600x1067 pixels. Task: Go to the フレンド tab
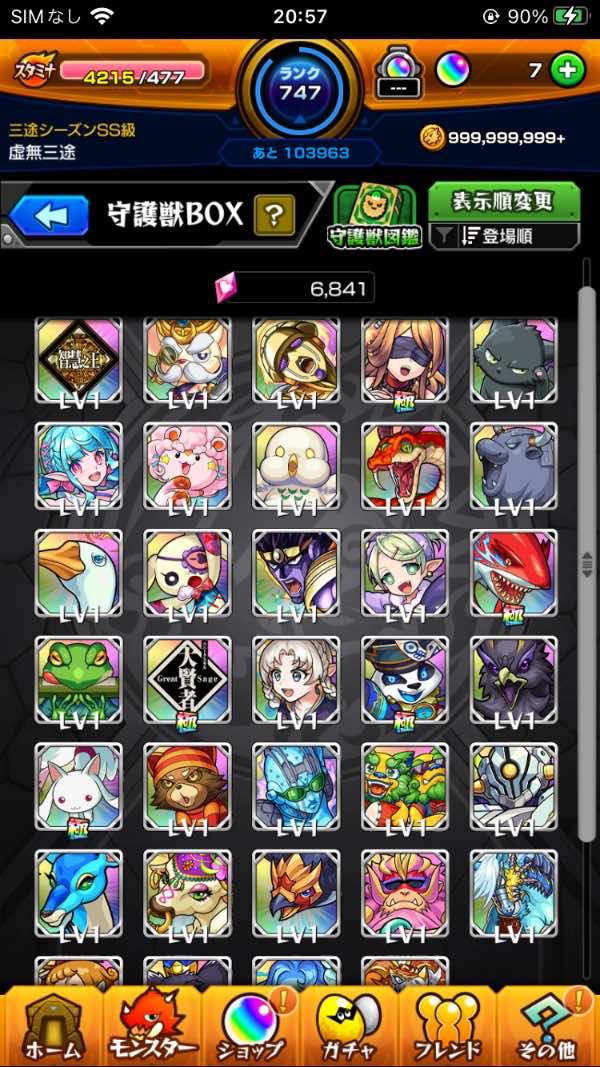[448, 1025]
